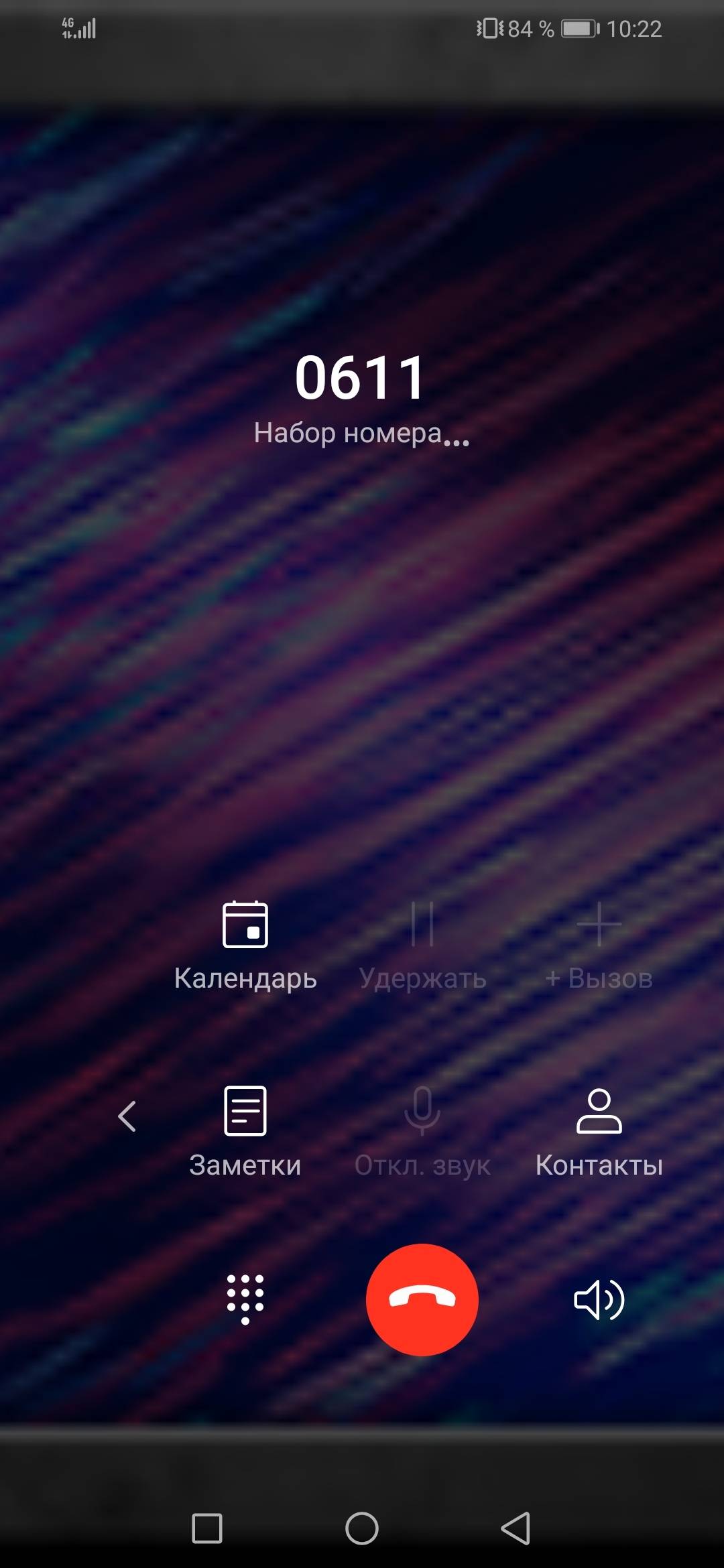This screenshot has height=1568, width=724.
Task: Open Контакты list
Action: (x=599, y=1130)
